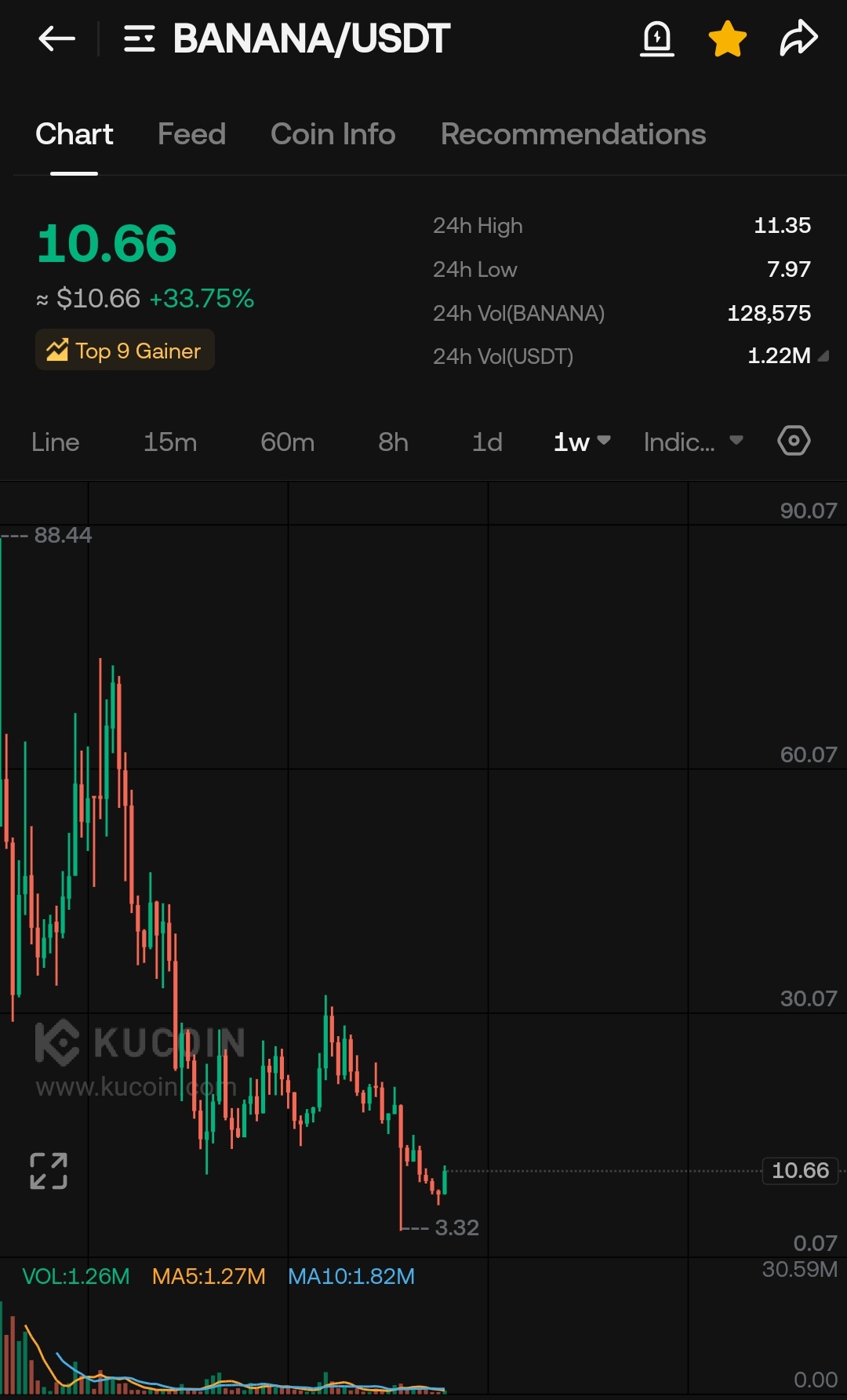This screenshot has width=847, height=1400.
Task: Select the 15m chart interval
Action: [169, 442]
